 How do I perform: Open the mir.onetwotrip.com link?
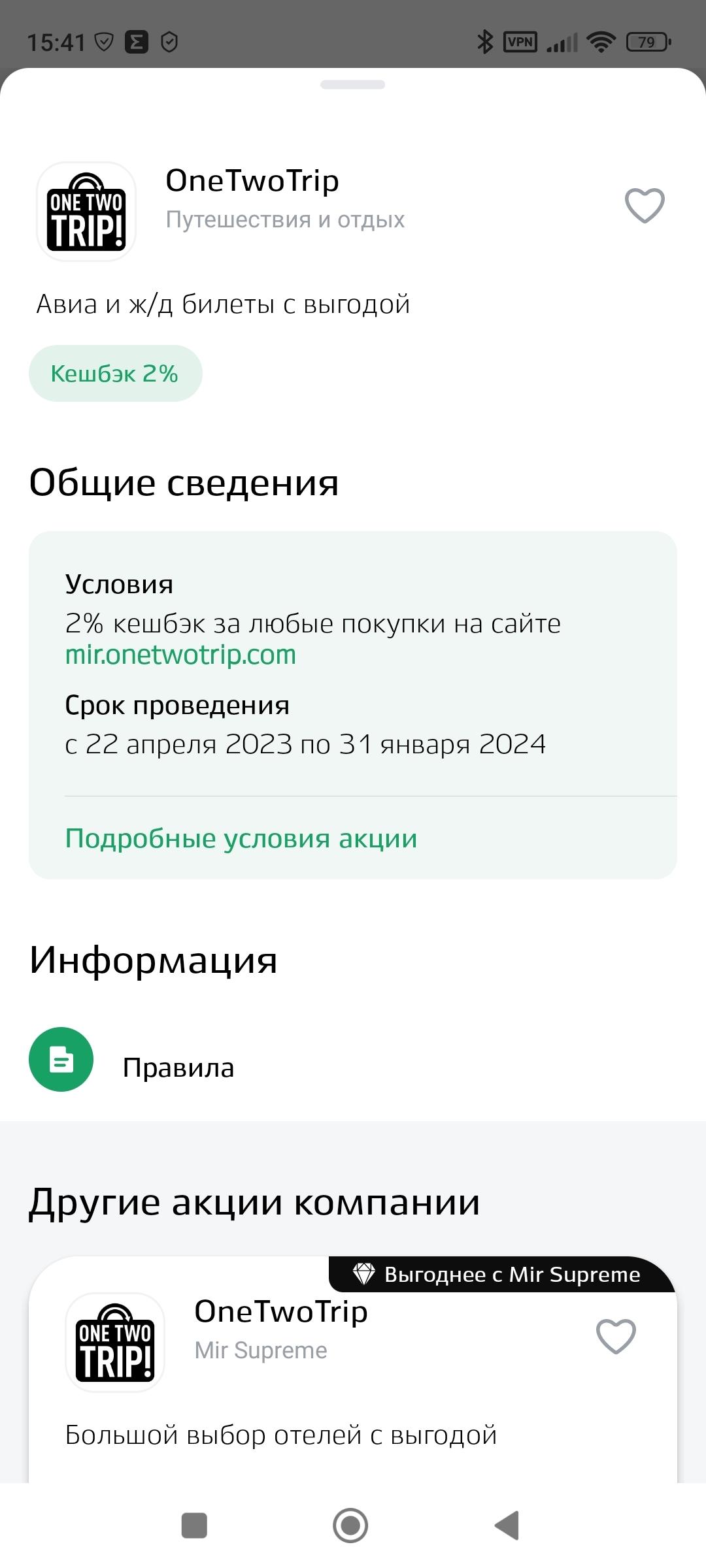click(x=180, y=655)
